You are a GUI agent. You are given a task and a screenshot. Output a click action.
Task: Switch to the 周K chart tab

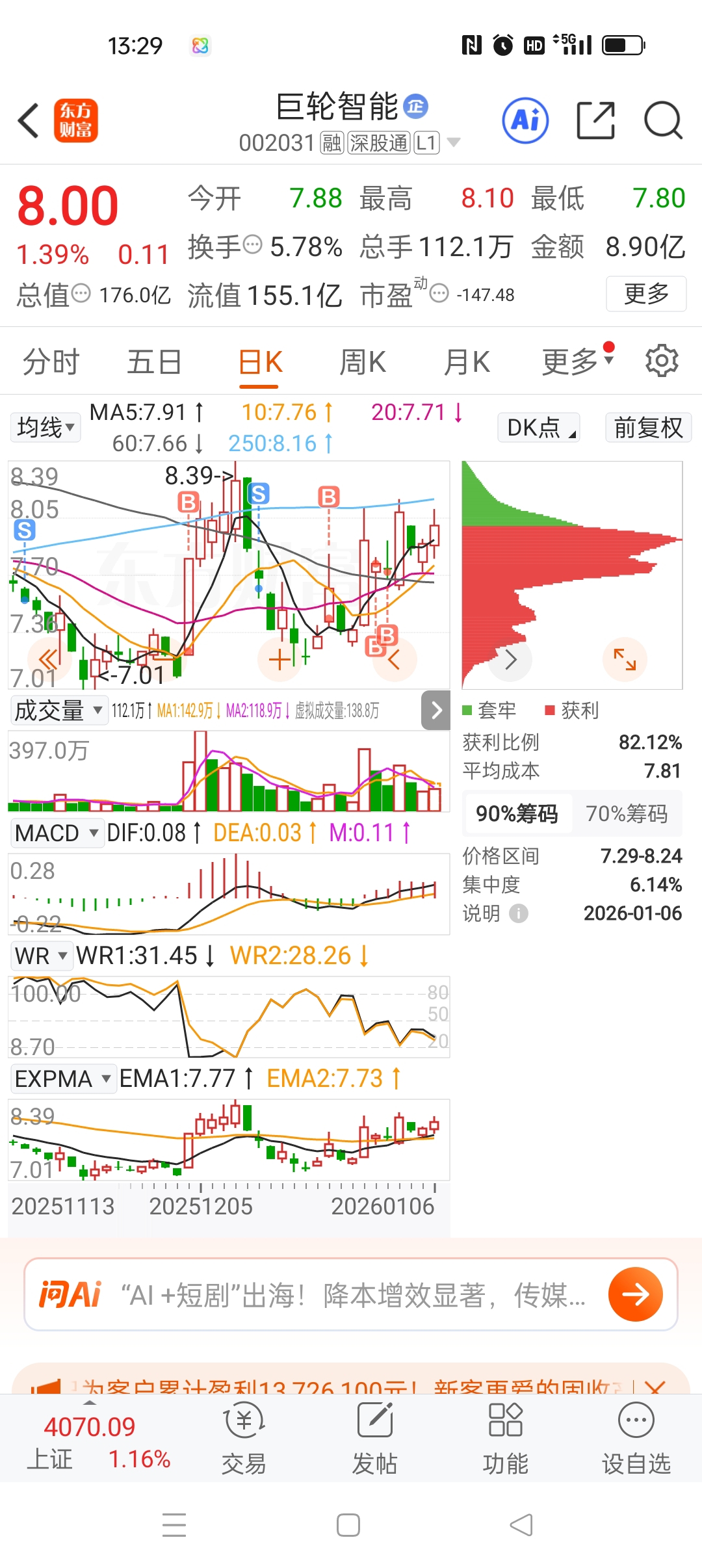tap(363, 361)
